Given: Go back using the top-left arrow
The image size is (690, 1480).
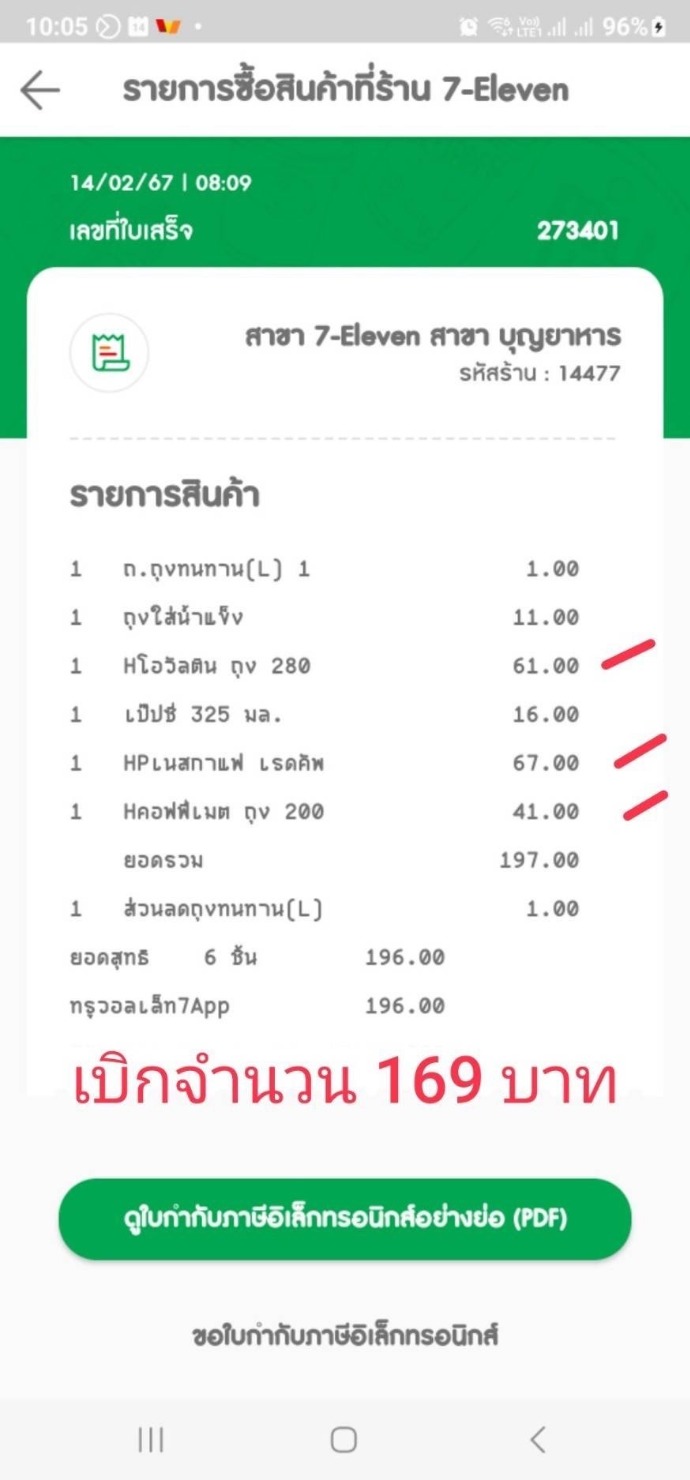Looking at the screenshot, I should (x=41, y=90).
